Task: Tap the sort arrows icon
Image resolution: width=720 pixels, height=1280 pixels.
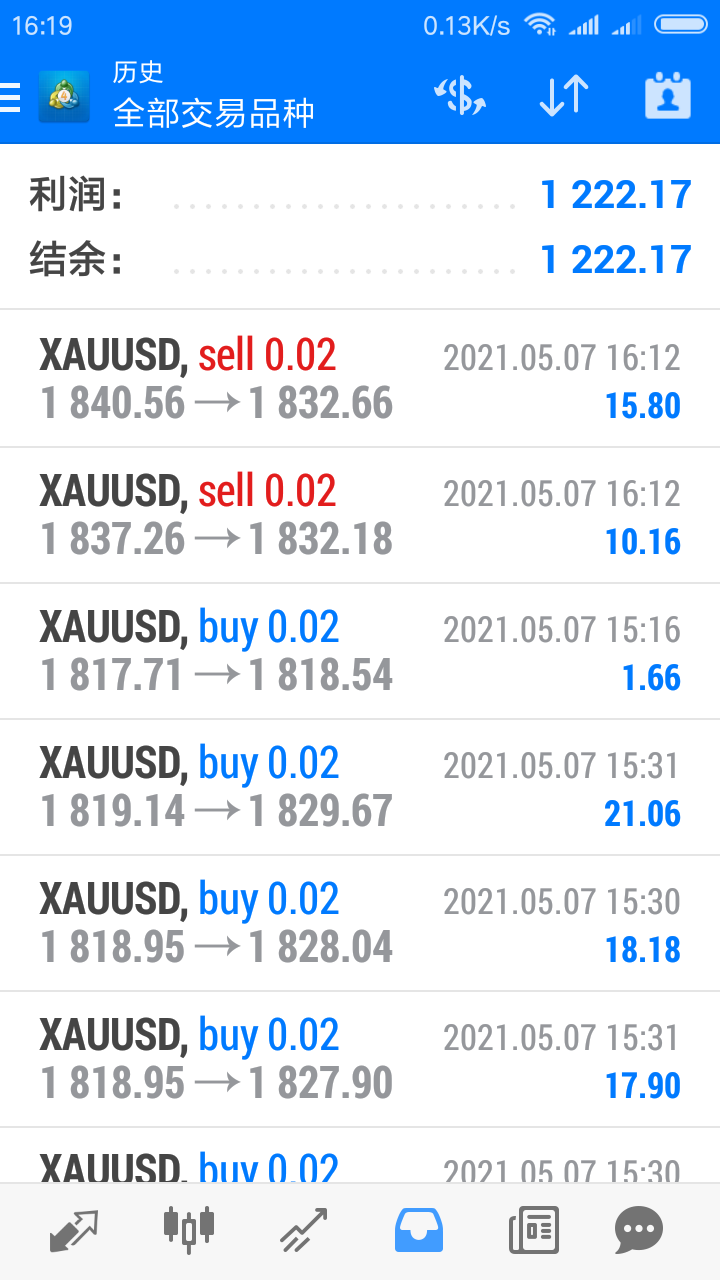Action: point(563,97)
